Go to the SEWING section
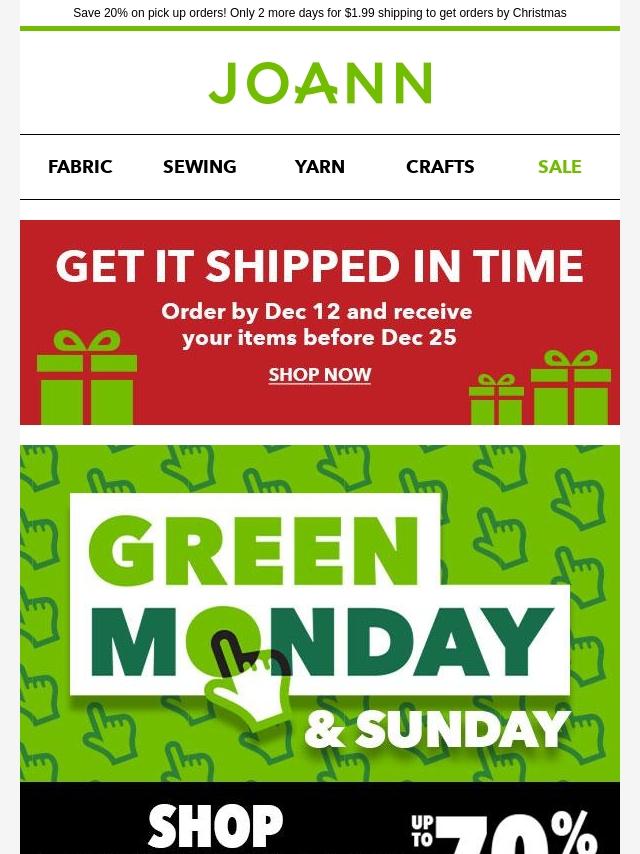The height and width of the screenshot is (854, 640). pyautogui.click(x=200, y=167)
